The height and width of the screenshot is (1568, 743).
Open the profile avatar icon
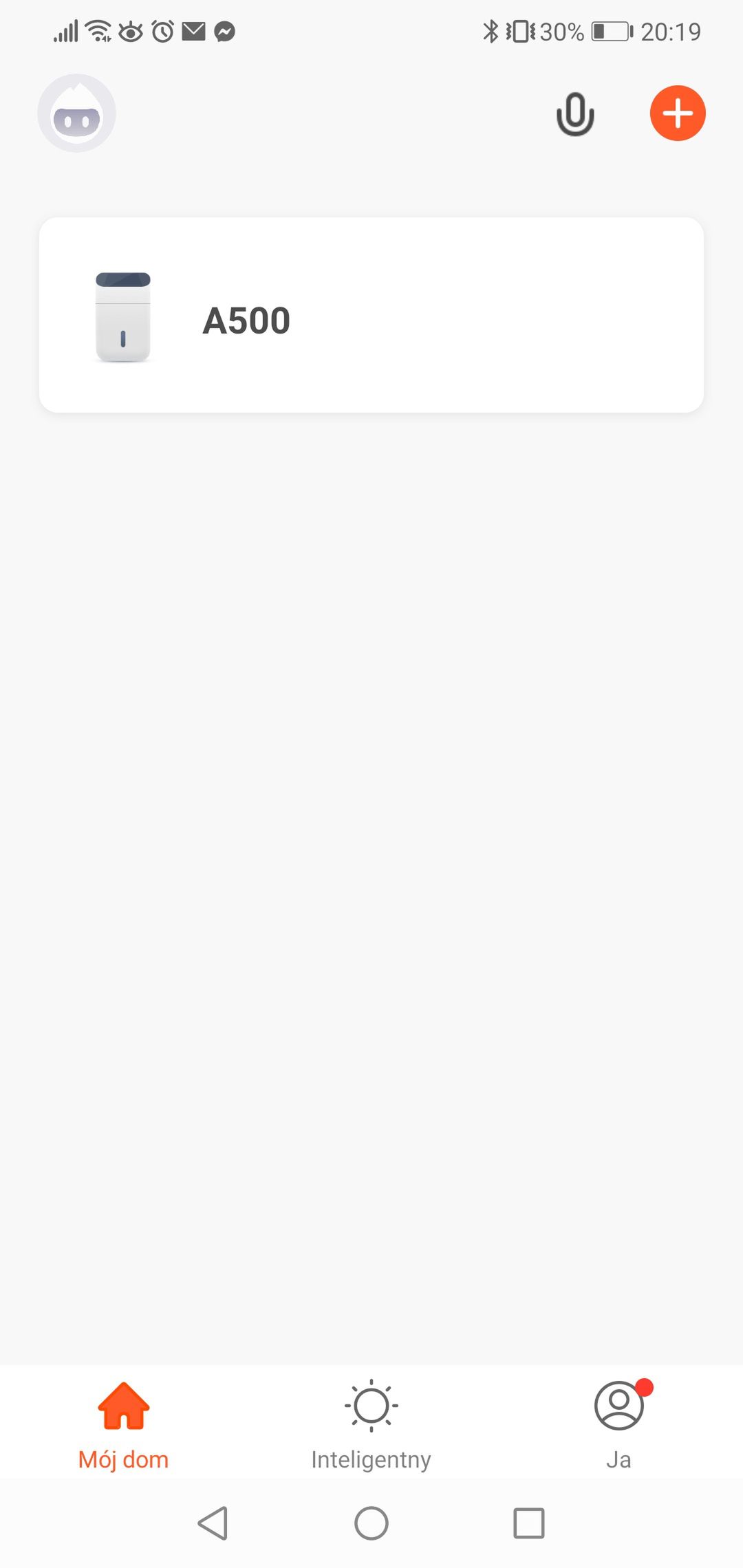pyautogui.click(x=76, y=113)
